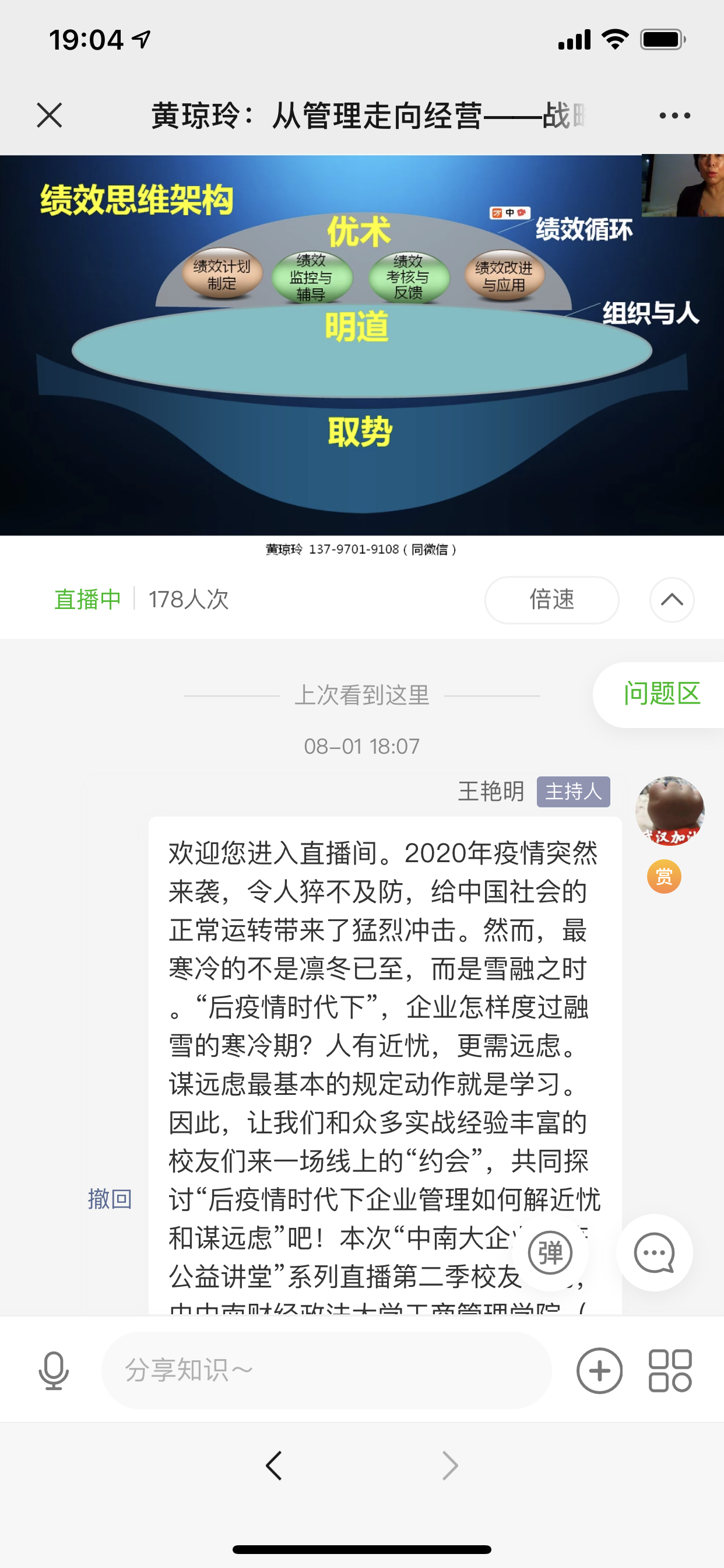Collapse the video with the up chevron

coord(671,600)
